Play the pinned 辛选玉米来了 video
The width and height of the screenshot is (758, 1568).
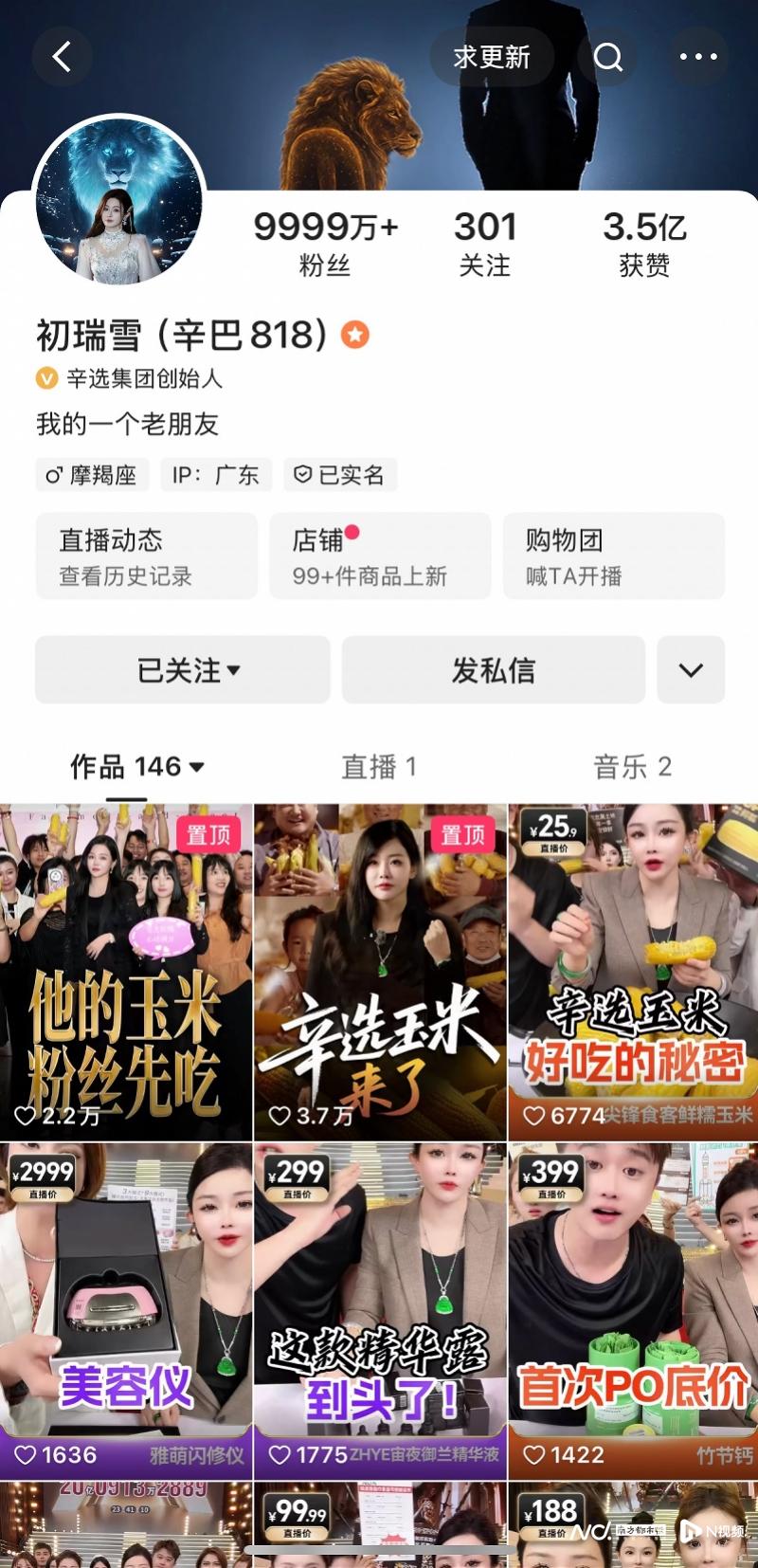380,972
